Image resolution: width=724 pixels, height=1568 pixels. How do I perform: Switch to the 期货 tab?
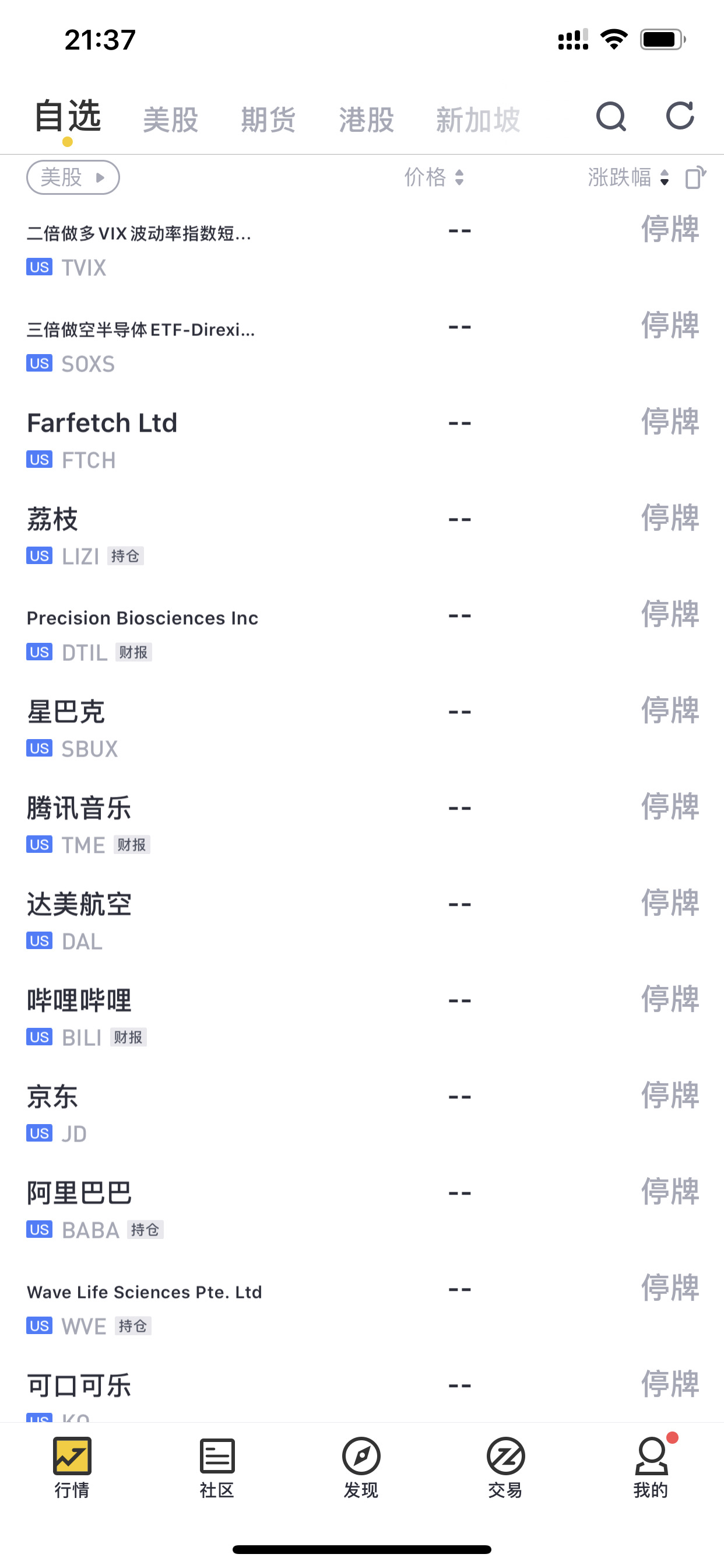pyautogui.click(x=268, y=120)
